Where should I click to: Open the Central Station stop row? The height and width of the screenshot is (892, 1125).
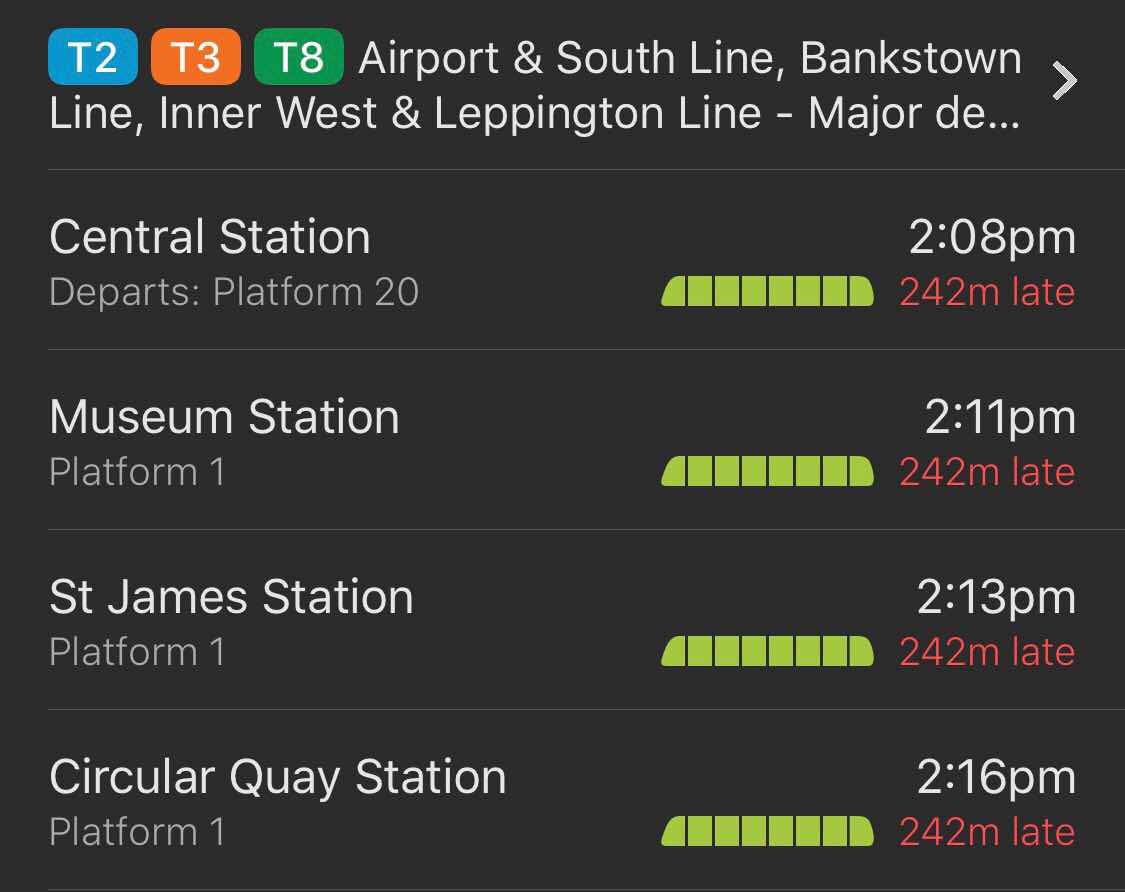coord(560,262)
